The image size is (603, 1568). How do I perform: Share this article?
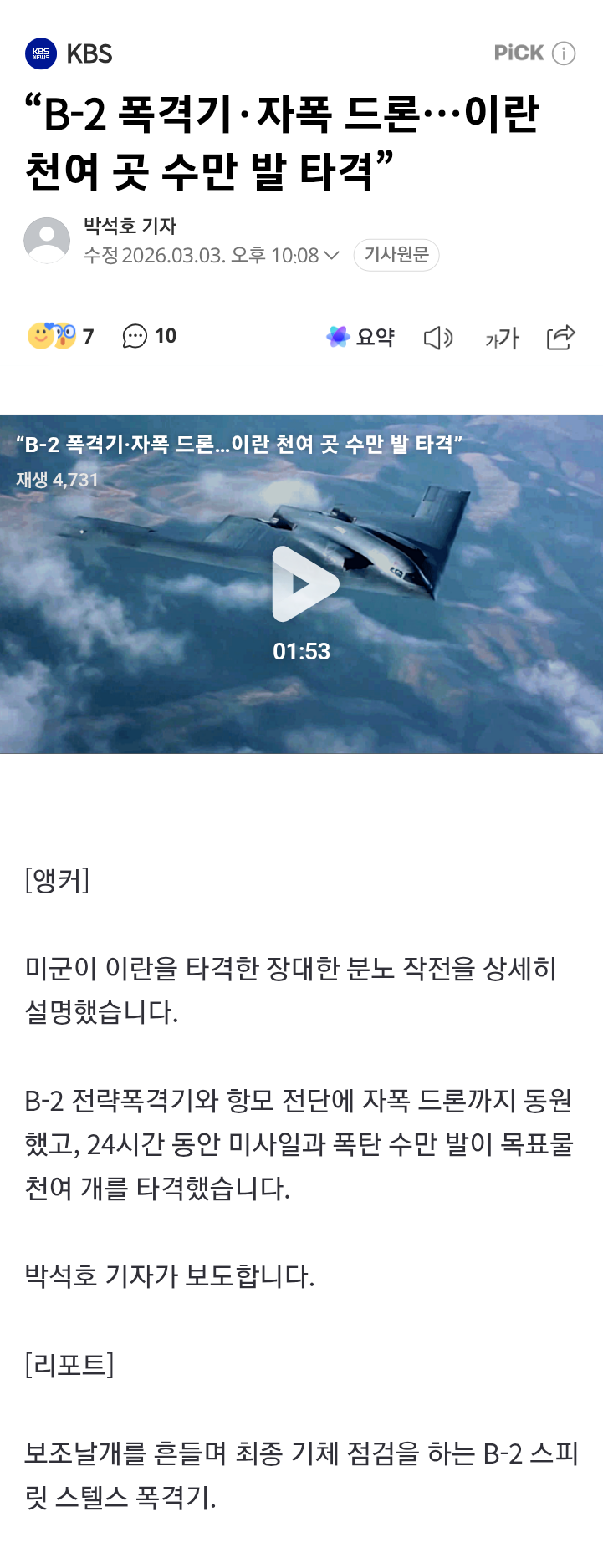(x=560, y=337)
